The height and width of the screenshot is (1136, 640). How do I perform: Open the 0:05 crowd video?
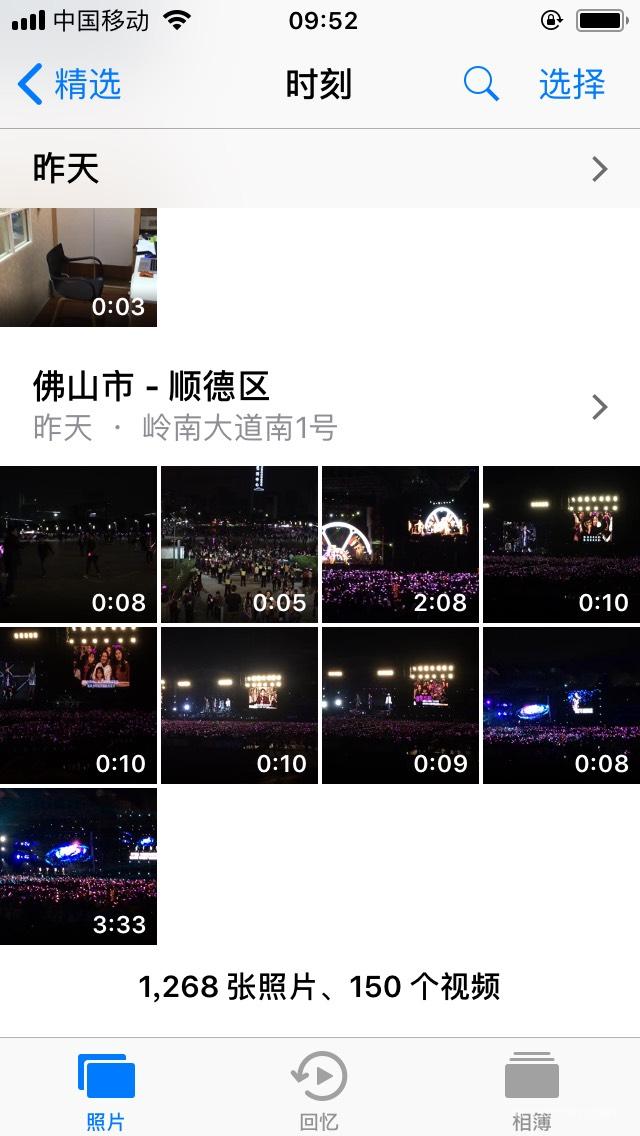(x=239, y=544)
